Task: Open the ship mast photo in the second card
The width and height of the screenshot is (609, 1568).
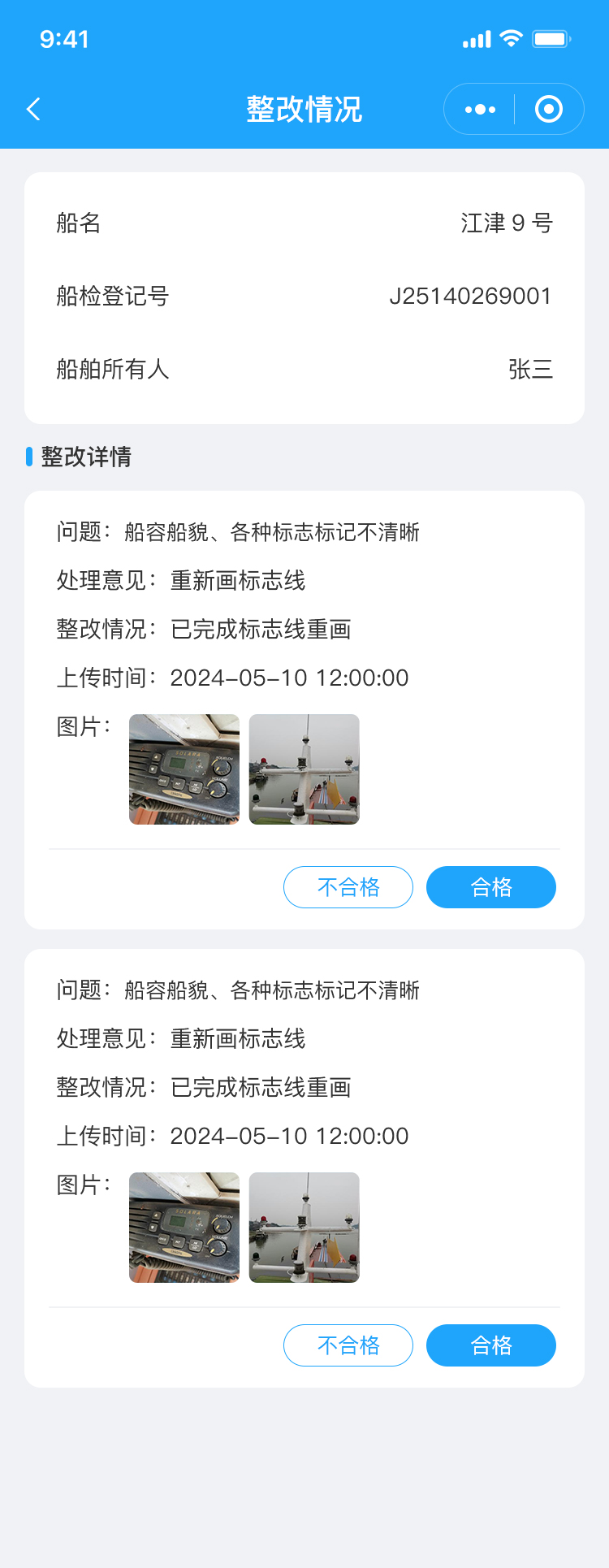Action: coord(304,1228)
